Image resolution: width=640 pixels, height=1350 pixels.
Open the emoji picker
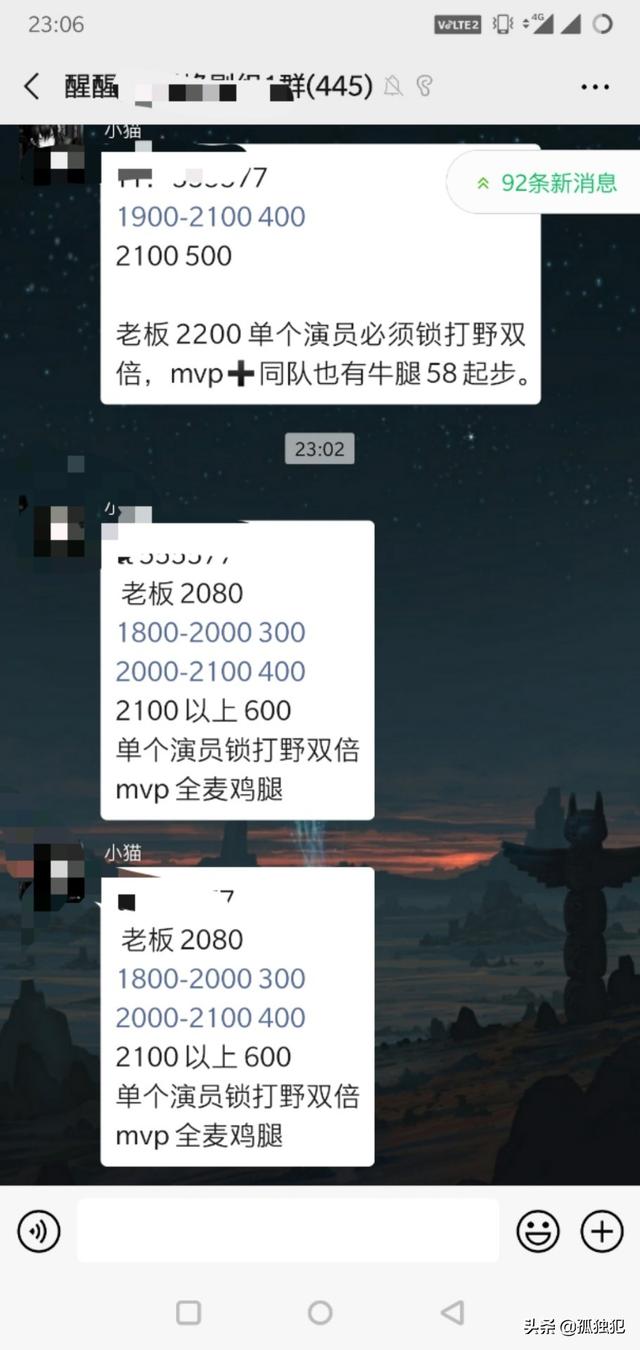538,1231
